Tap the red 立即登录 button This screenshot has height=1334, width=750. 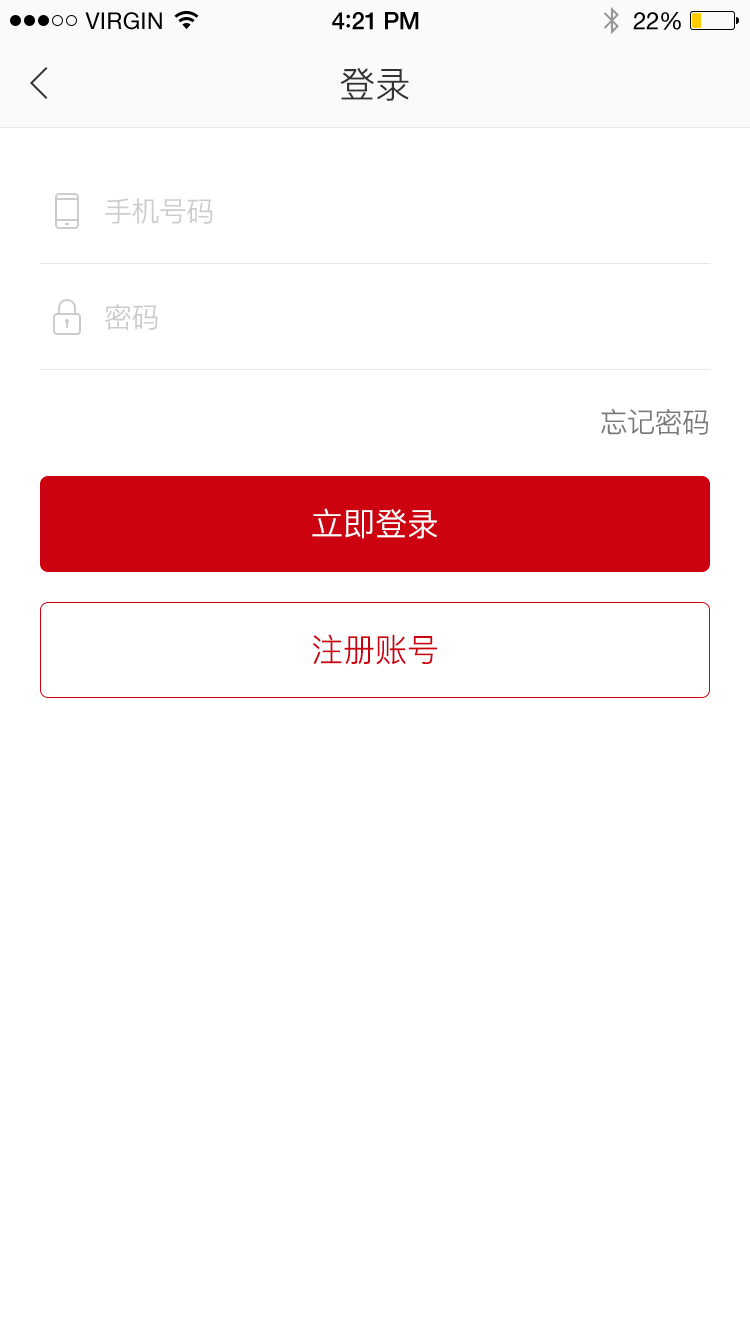click(375, 524)
